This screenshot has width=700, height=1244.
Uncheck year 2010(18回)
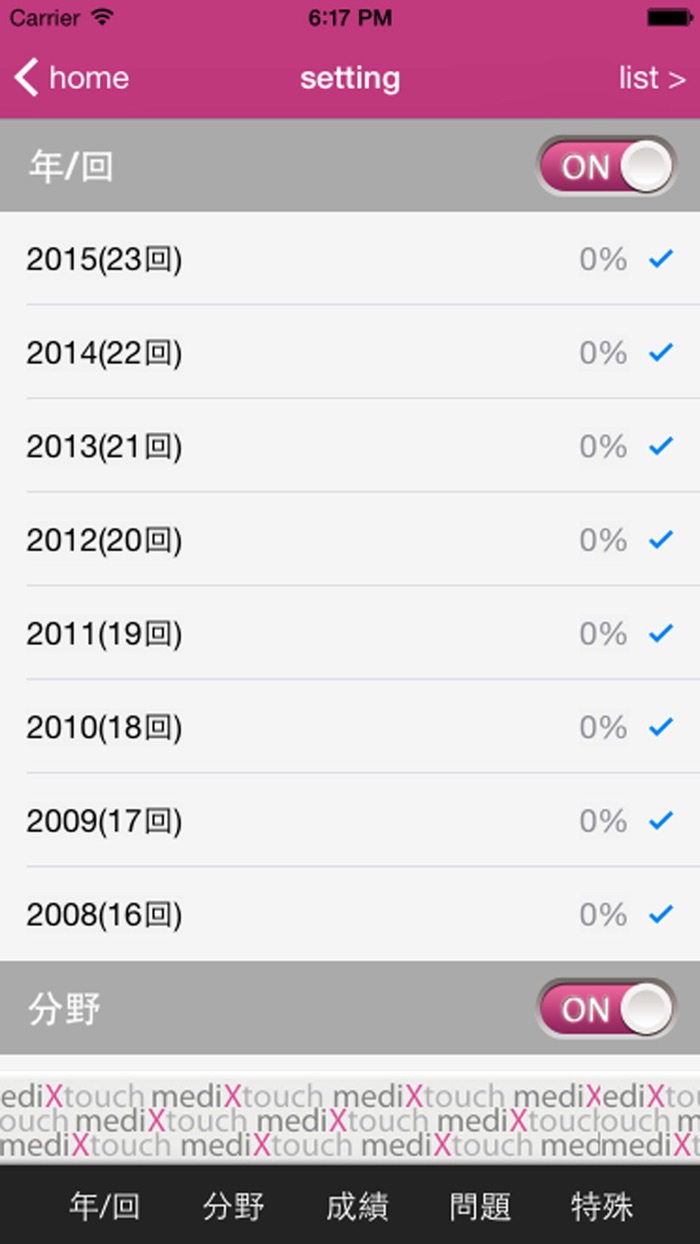(x=350, y=727)
